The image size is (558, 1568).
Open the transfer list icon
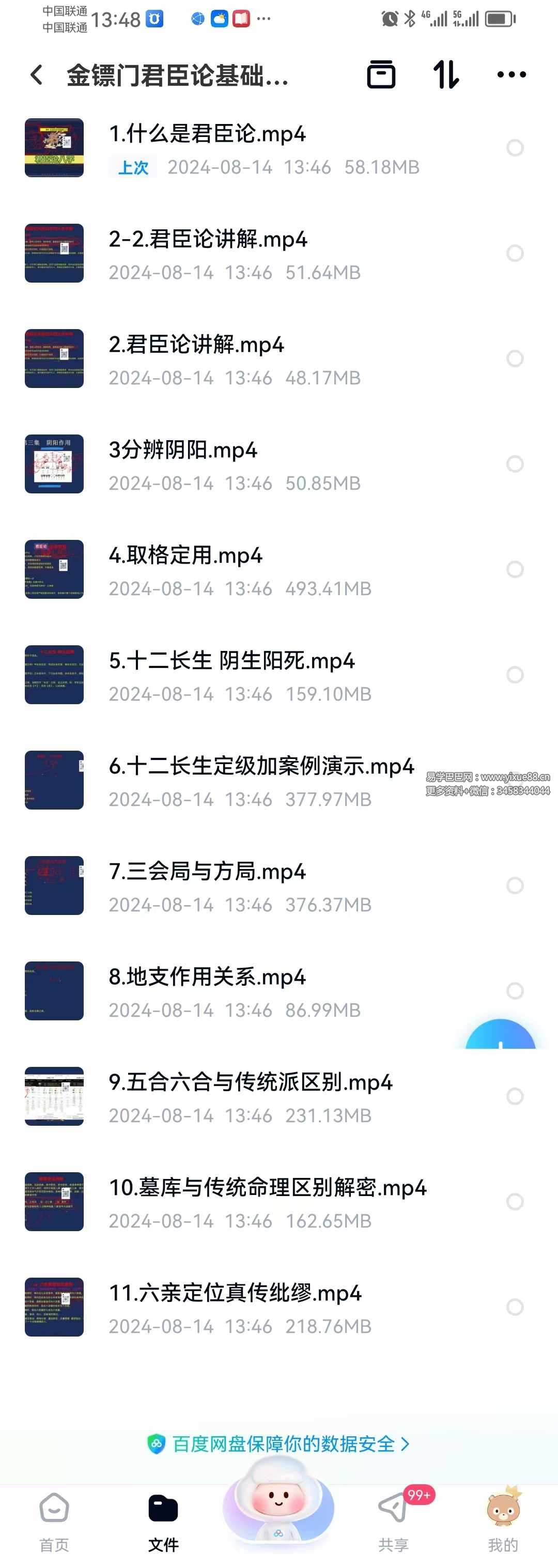click(381, 74)
